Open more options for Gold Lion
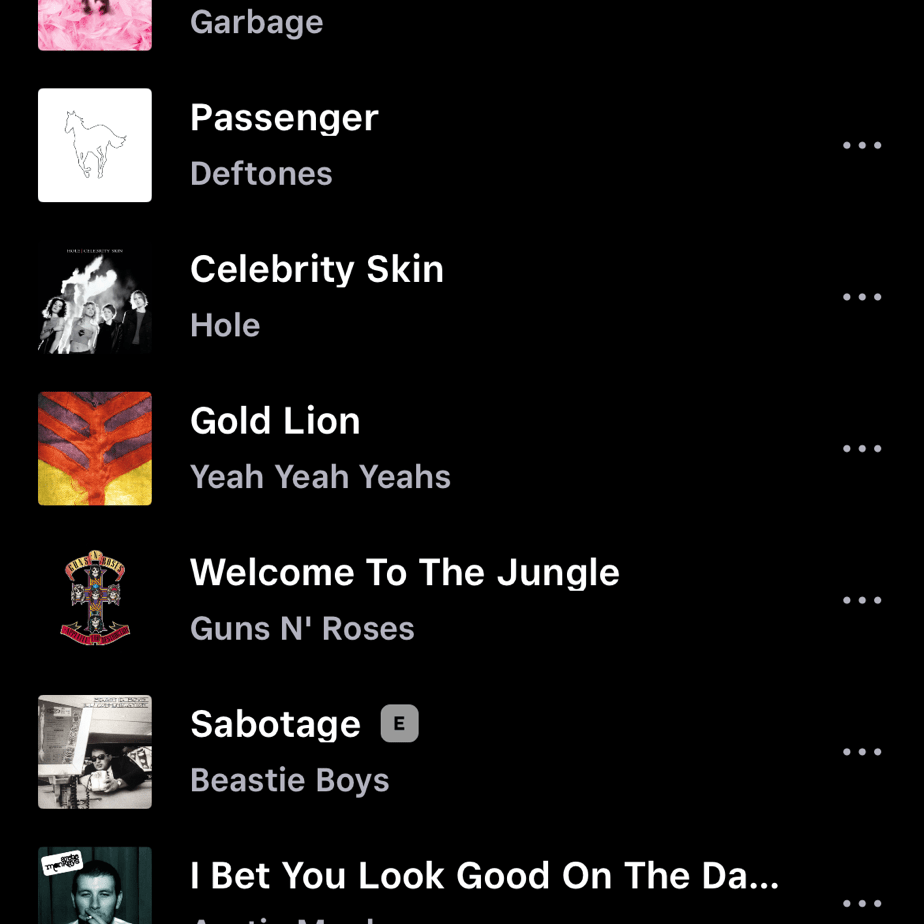Viewport: 924px width, 924px height. click(861, 449)
